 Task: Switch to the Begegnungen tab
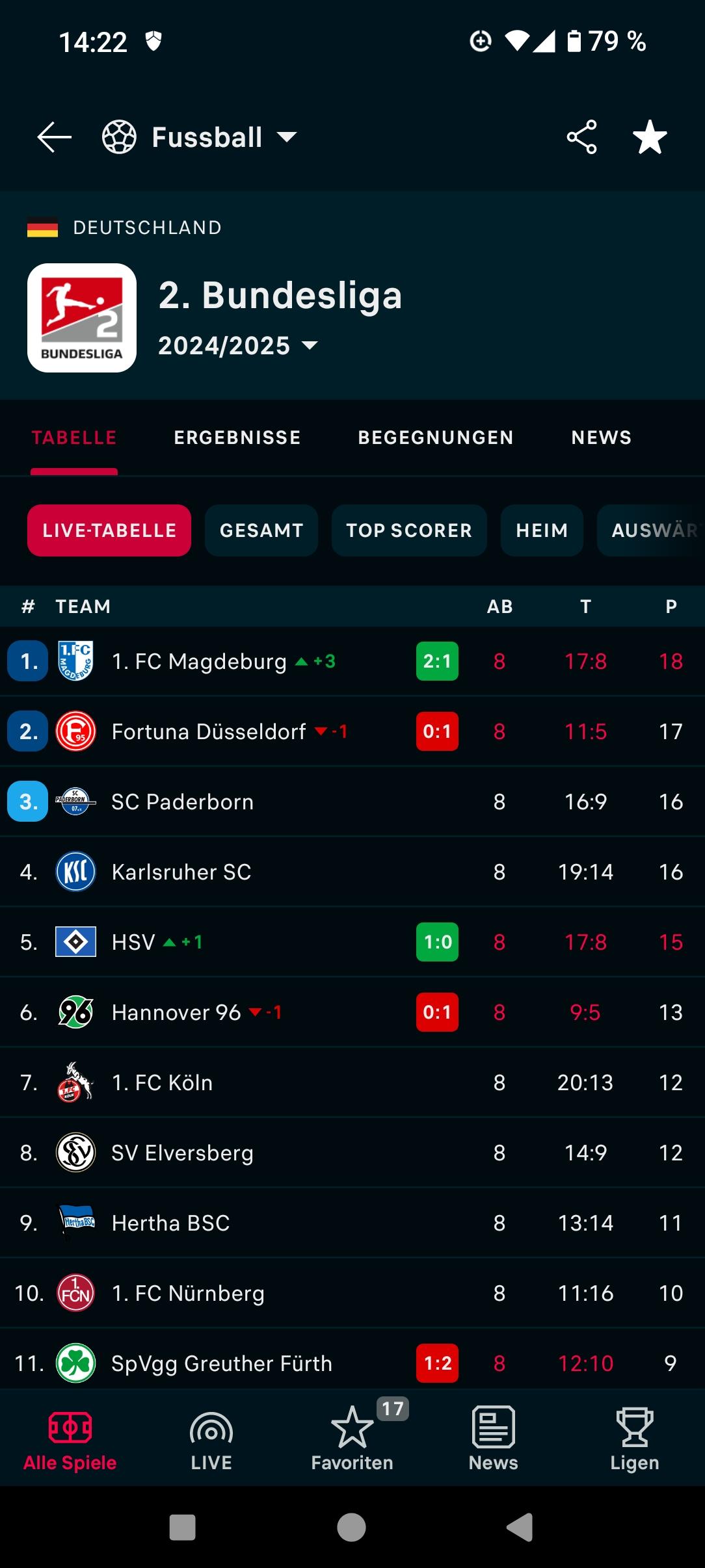click(x=436, y=438)
